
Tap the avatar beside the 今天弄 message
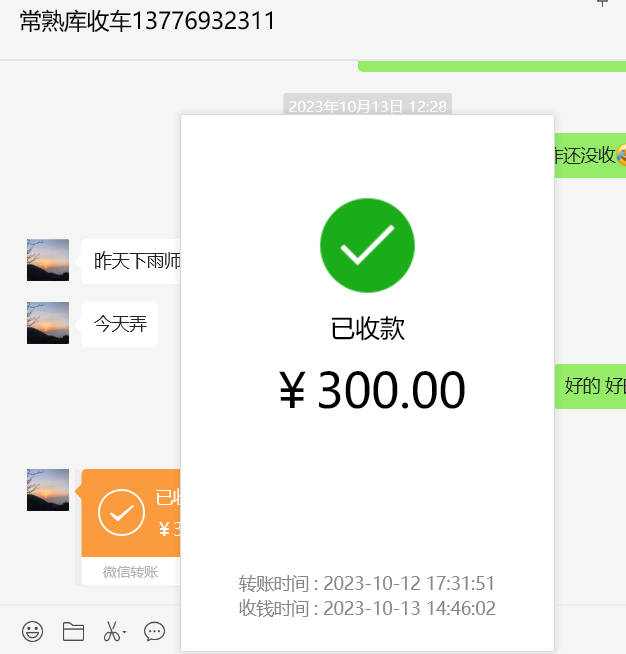click(48, 323)
